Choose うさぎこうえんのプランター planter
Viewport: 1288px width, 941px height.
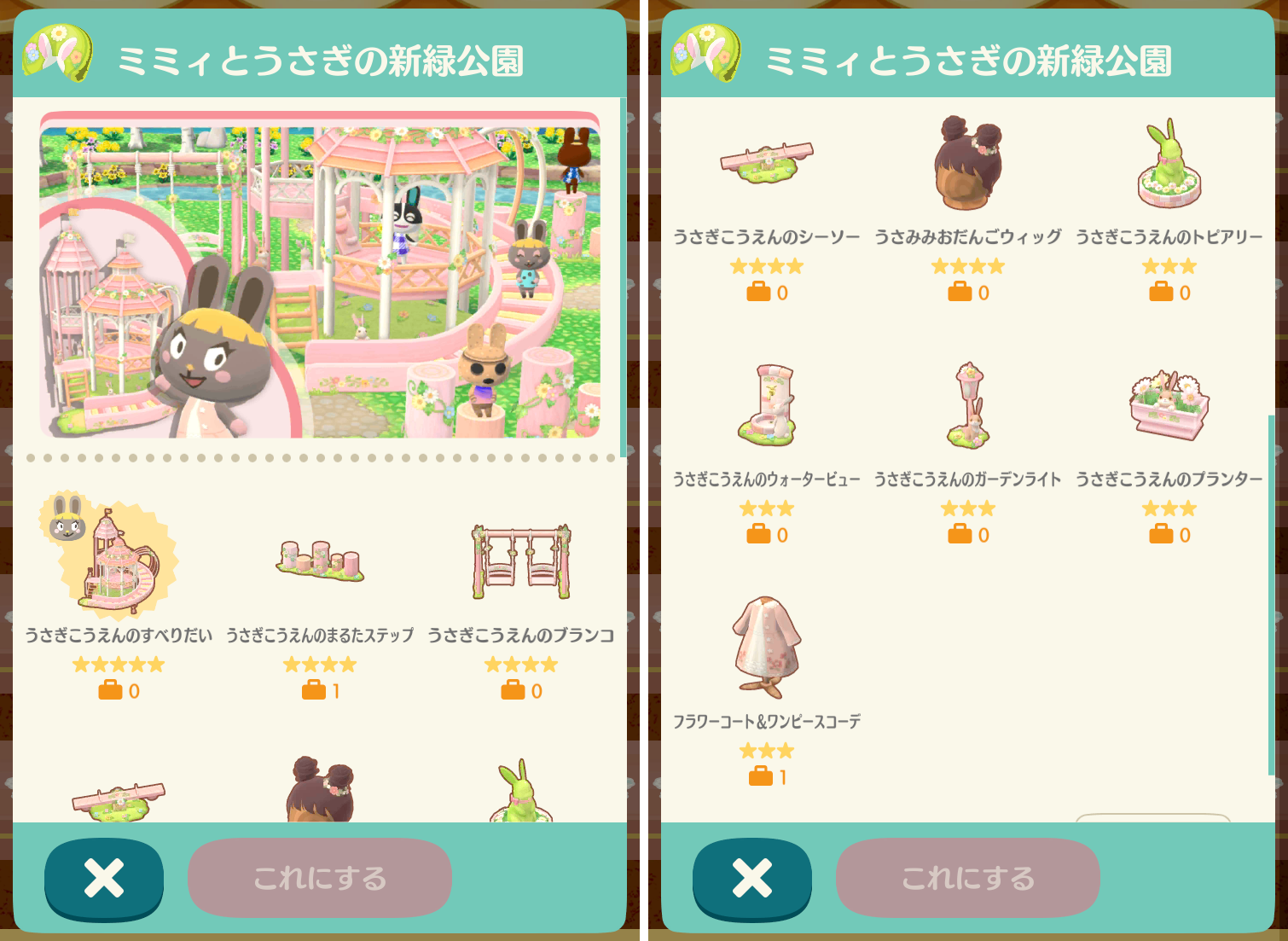pyautogui.click(x=1169, y=406)
